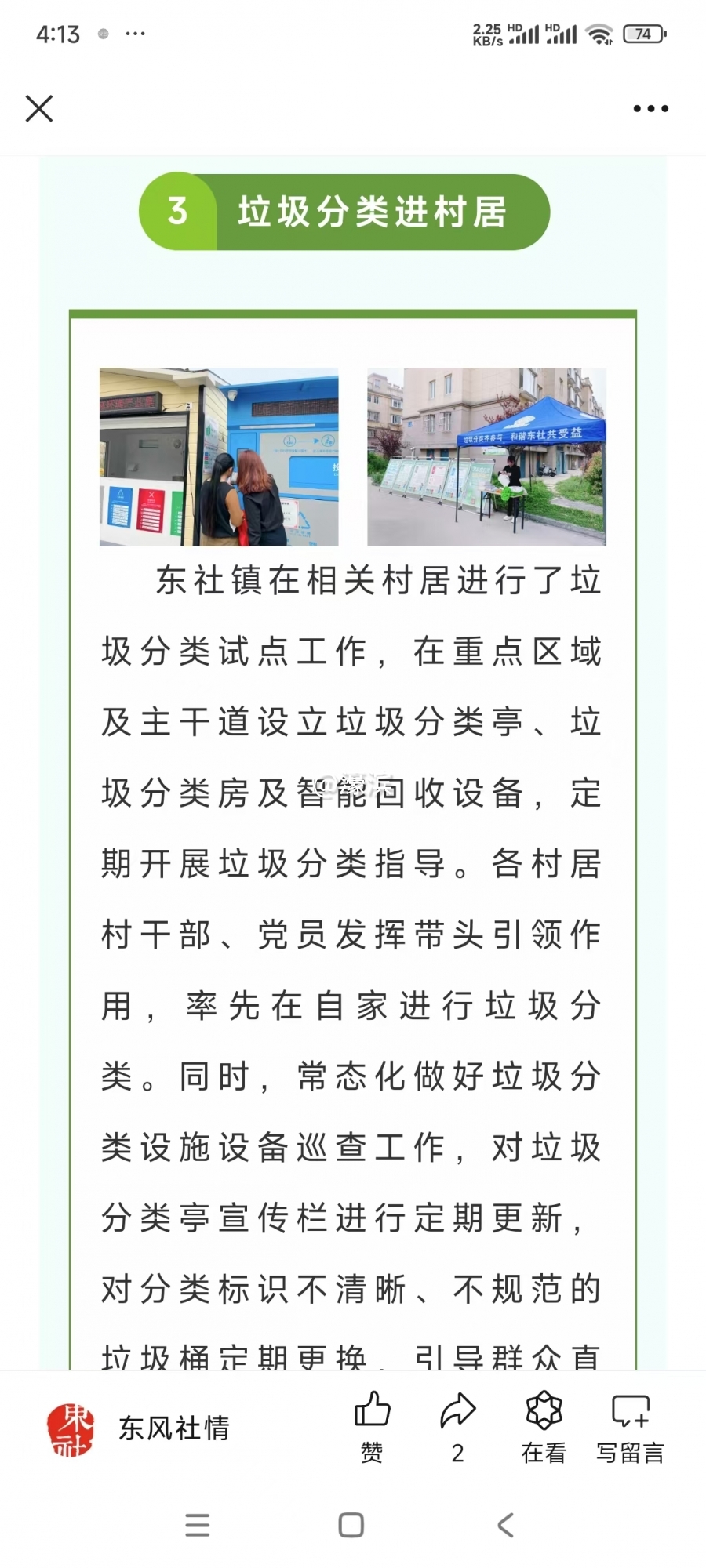The width and height of the screenshot is (706, 1568).
Task: Open the three-dot overflow menu
Action: point(650,109)
